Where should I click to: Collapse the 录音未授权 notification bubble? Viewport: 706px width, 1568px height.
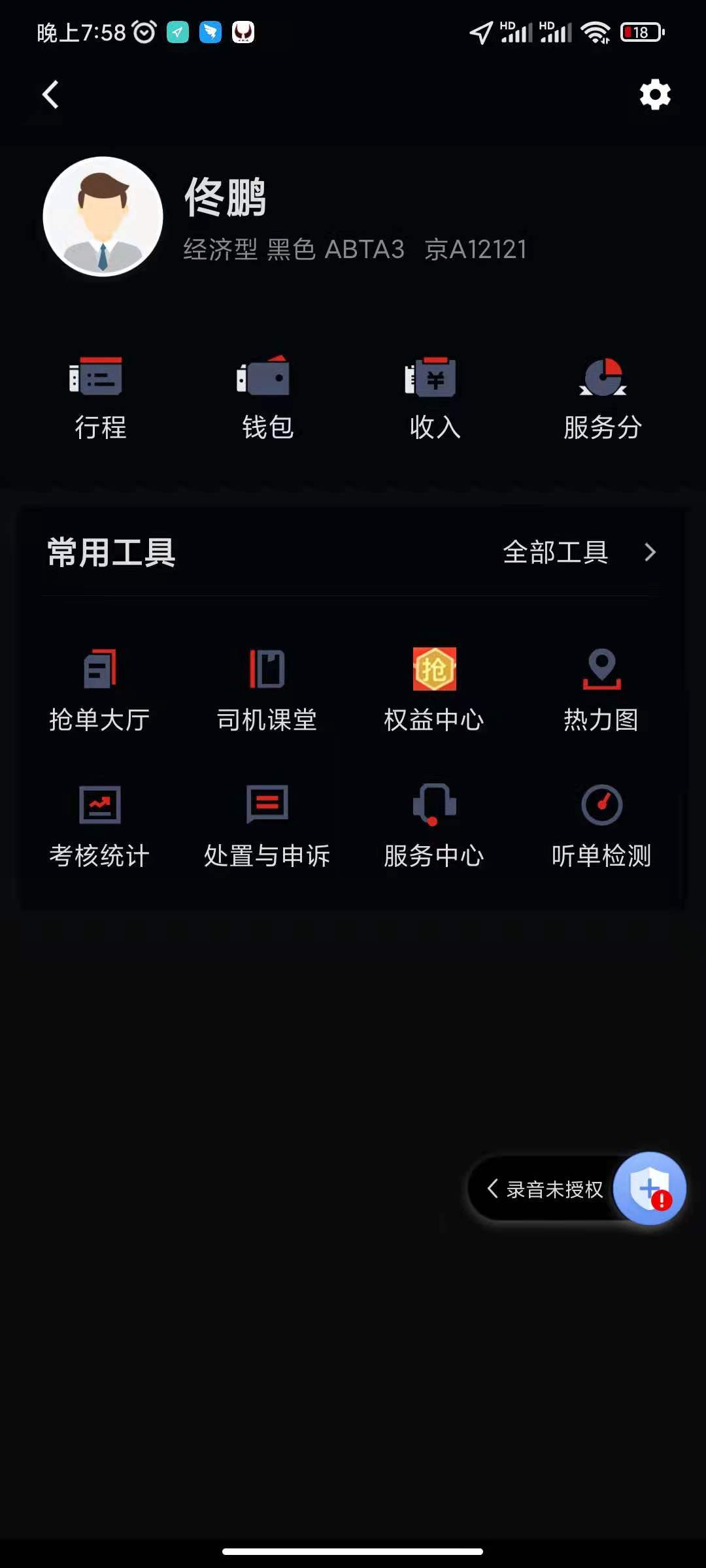(x=494, y=1189)
